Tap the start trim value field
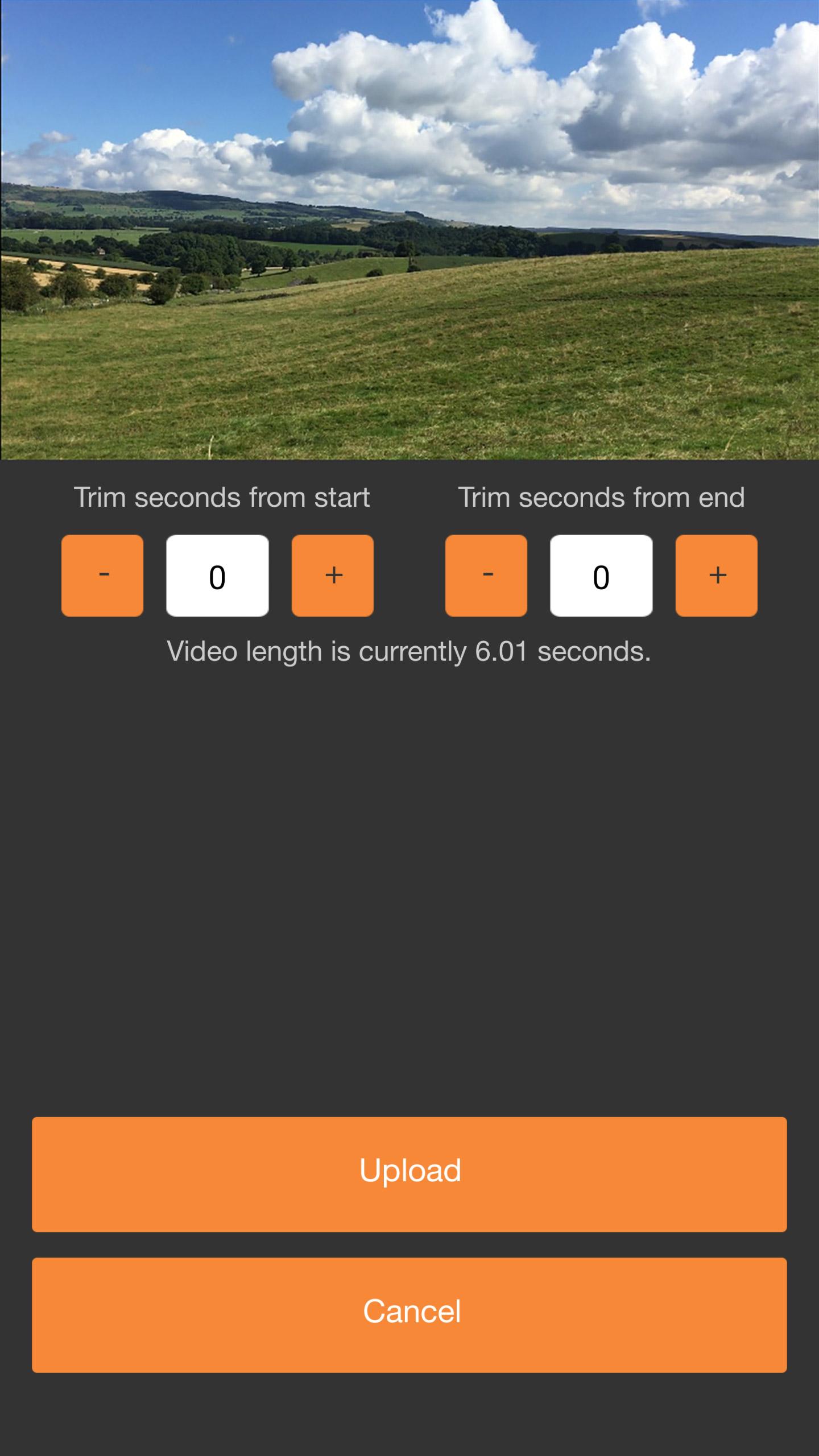The height and width of the screenshot is (1456, 819). [217, 576]
